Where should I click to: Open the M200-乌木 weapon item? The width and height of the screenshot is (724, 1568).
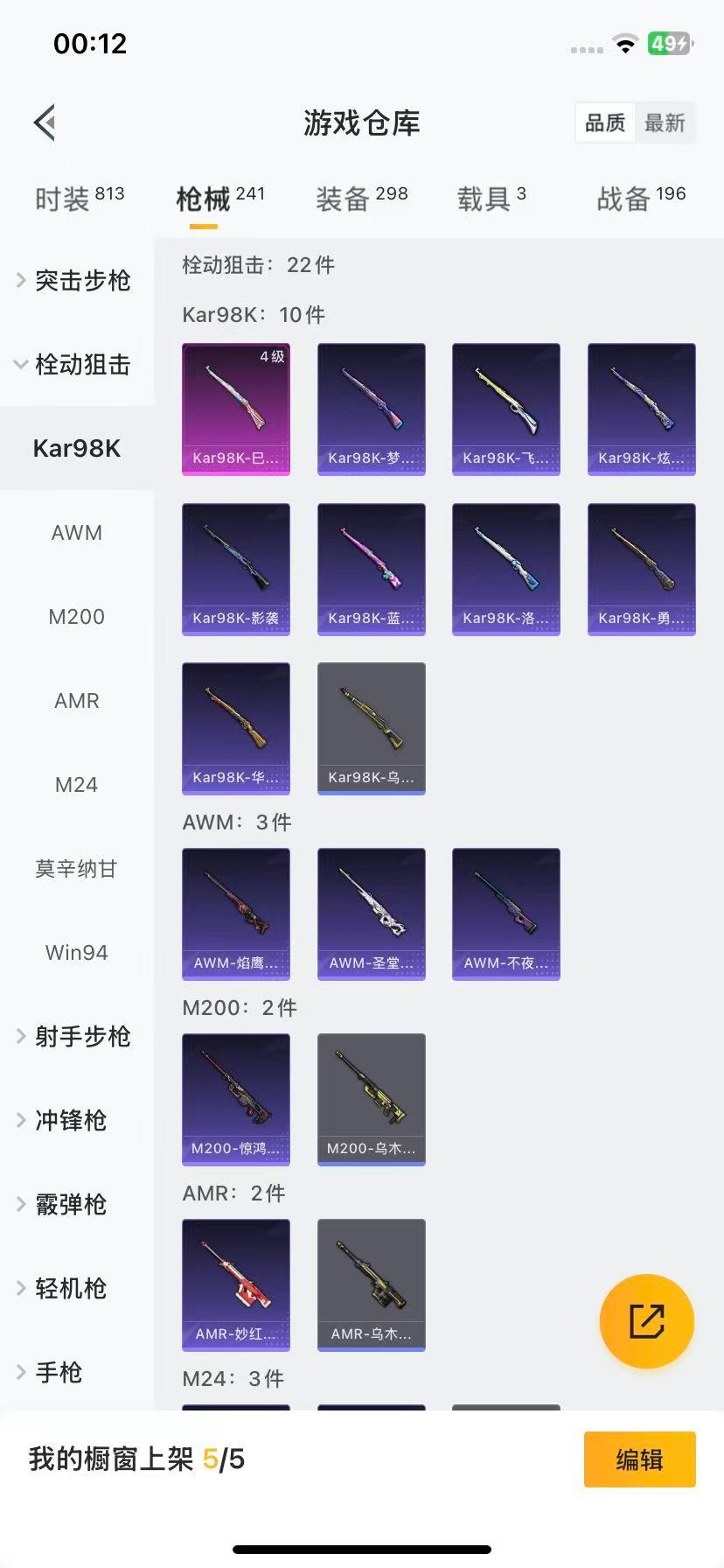click(x=371, y=1099)
